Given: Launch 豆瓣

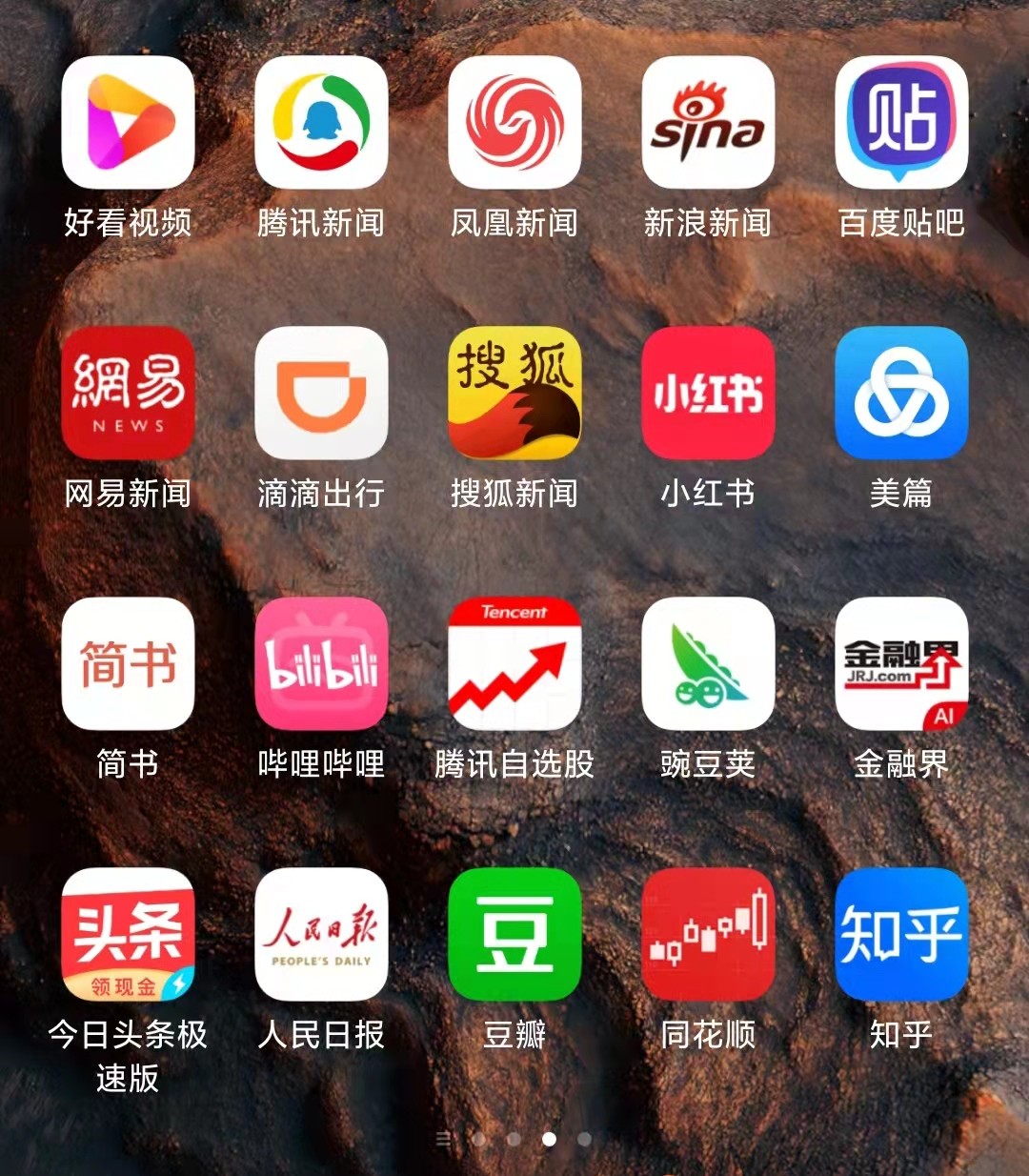Looking at the screenshot, I should tap(514, 934).
